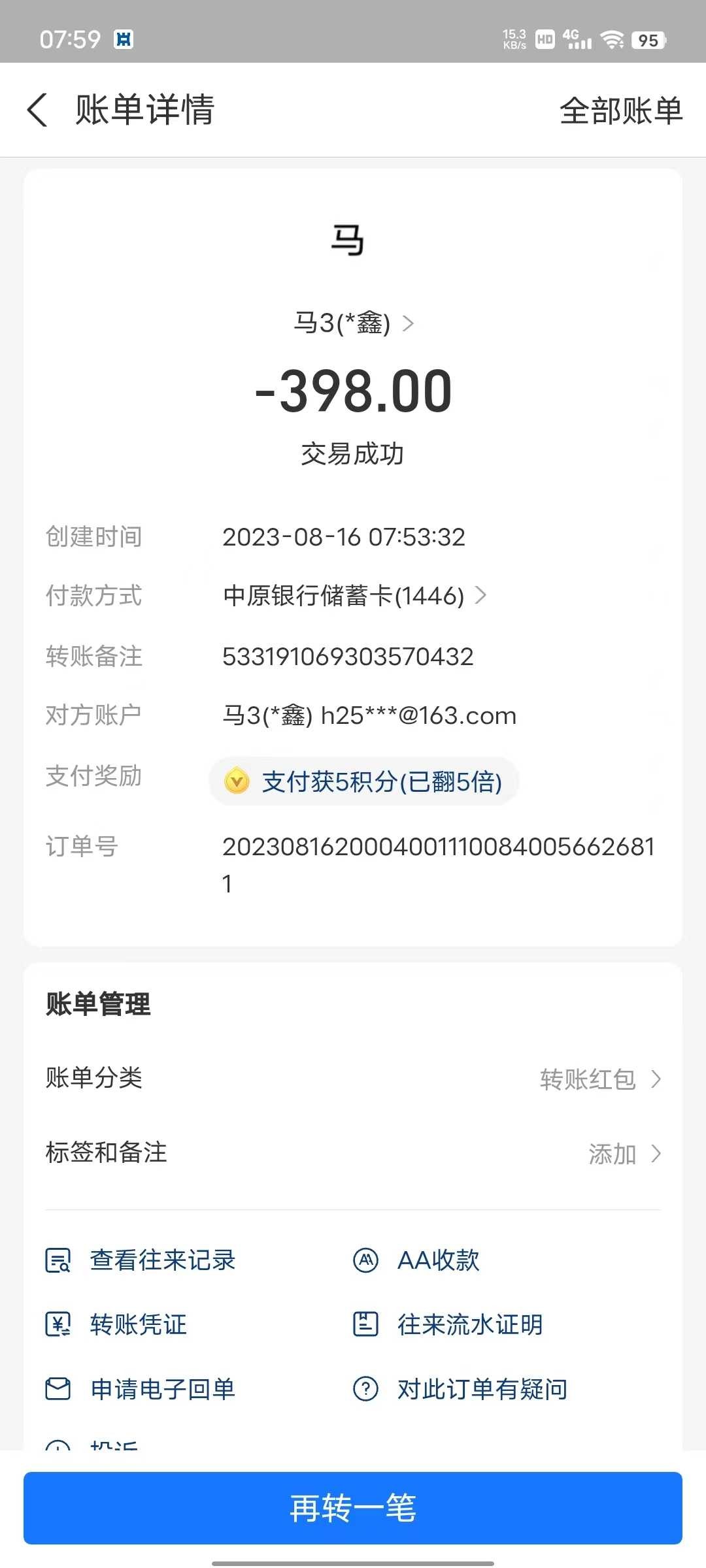Open 全部账单 (all bills)
The height and width of the screenshot is (1568, 706).
(x=620, y=110)
